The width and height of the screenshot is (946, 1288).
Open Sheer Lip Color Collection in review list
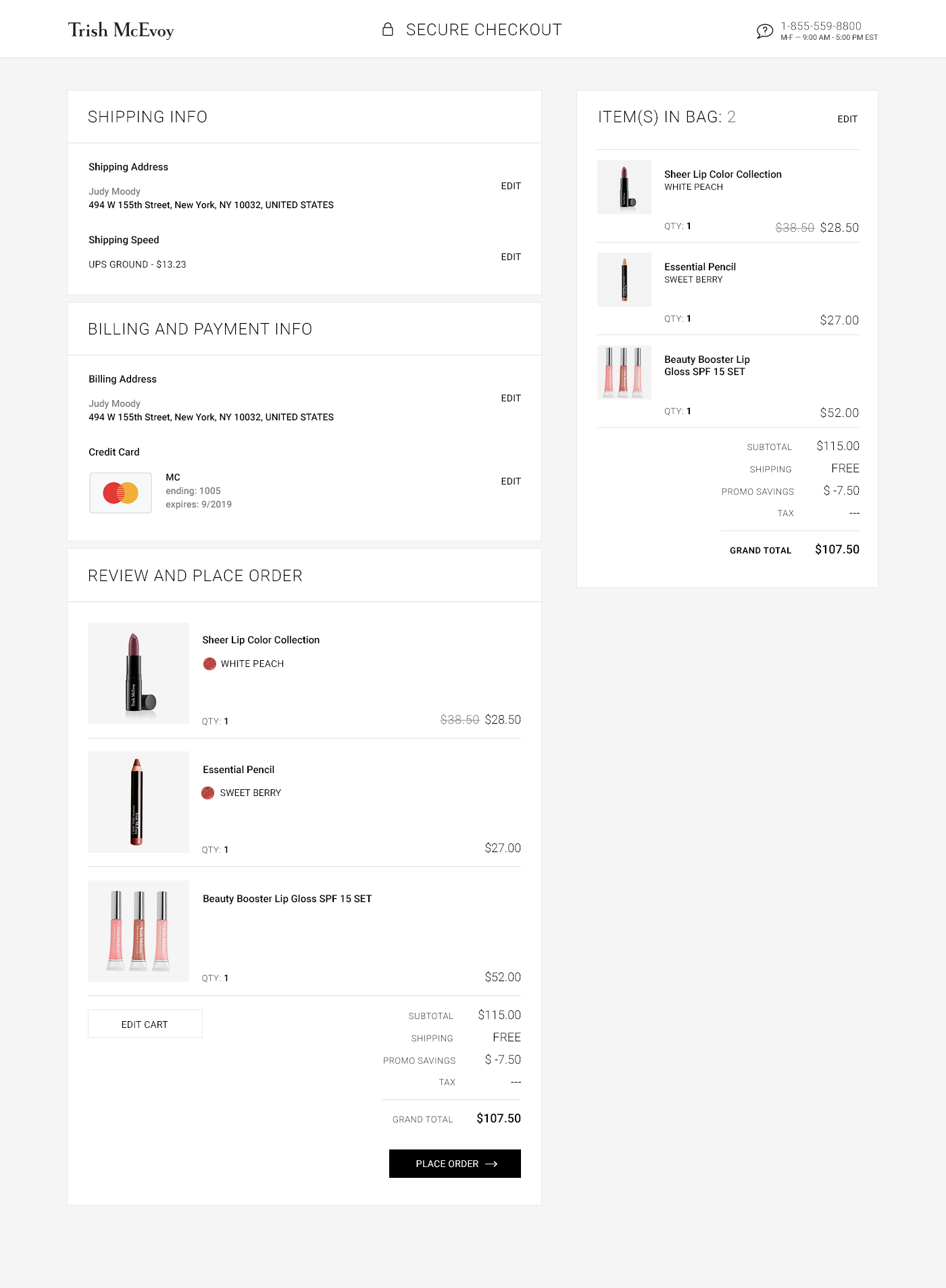[261, 640]
